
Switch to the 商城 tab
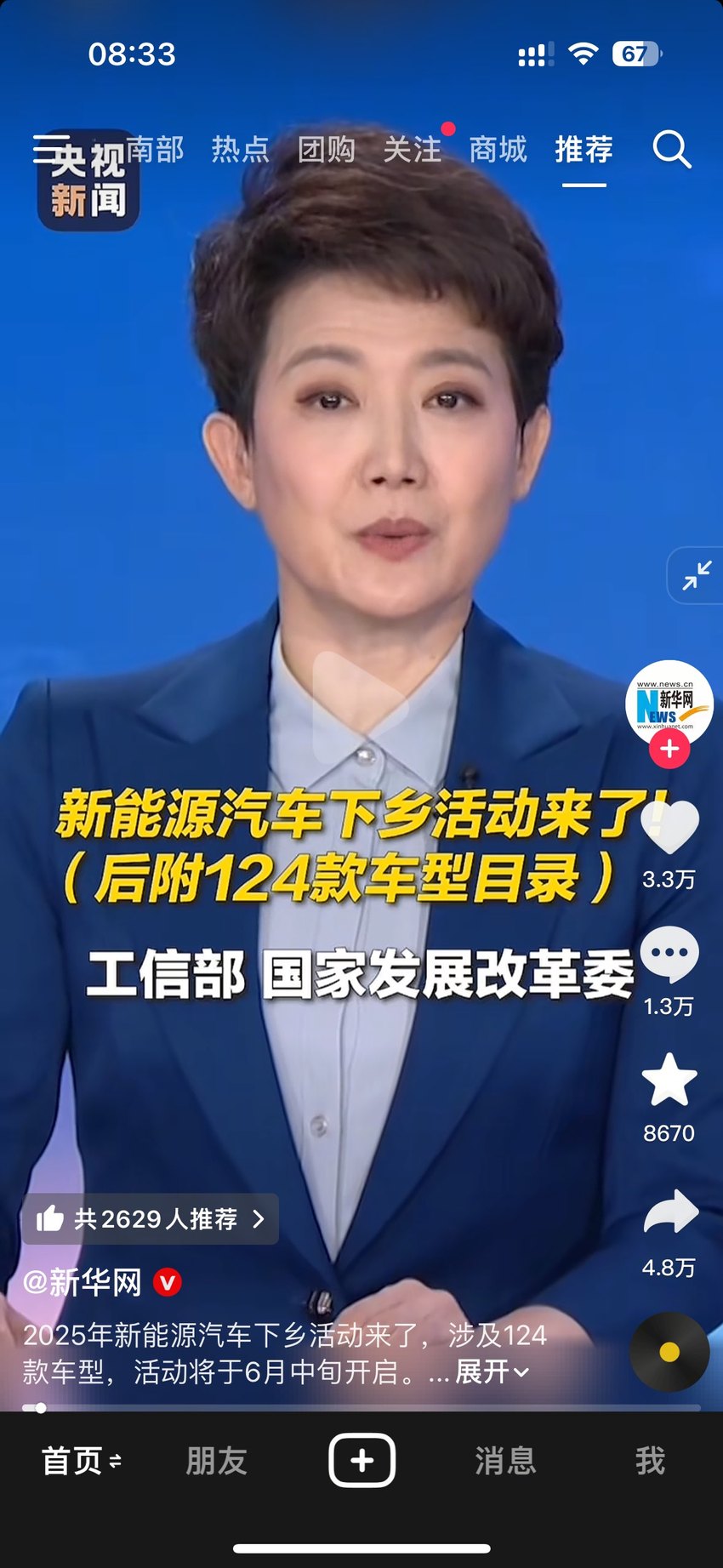498,150
